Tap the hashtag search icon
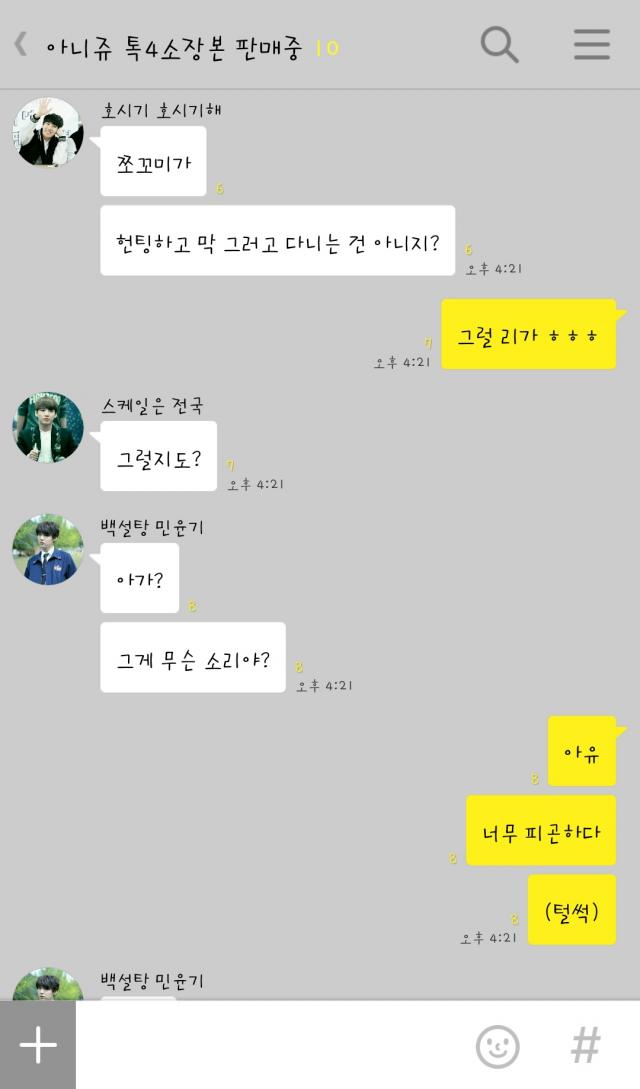The height and width of the screenshot is (1089, 640). click(x=585, y=1046)
